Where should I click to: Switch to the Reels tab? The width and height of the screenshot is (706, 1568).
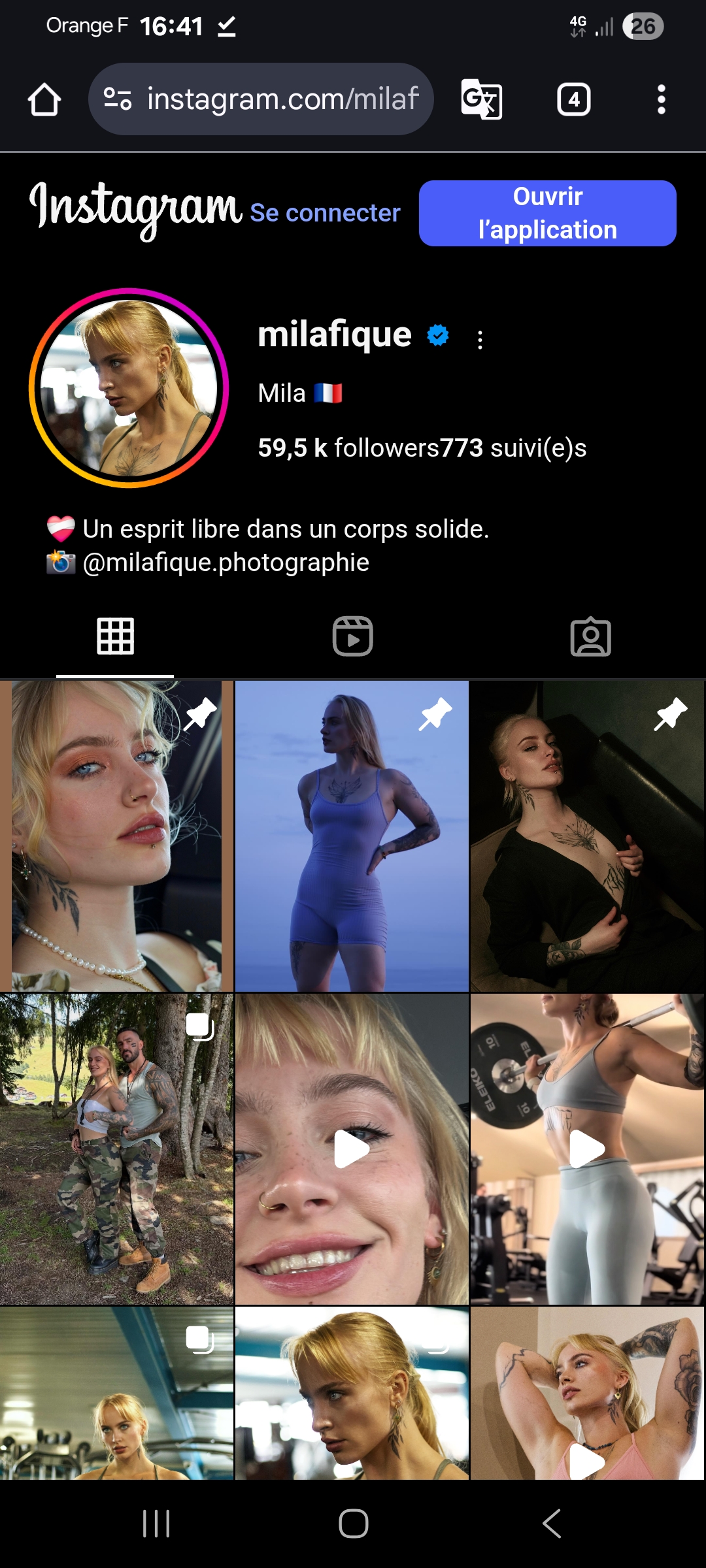(x=353, y=636)
